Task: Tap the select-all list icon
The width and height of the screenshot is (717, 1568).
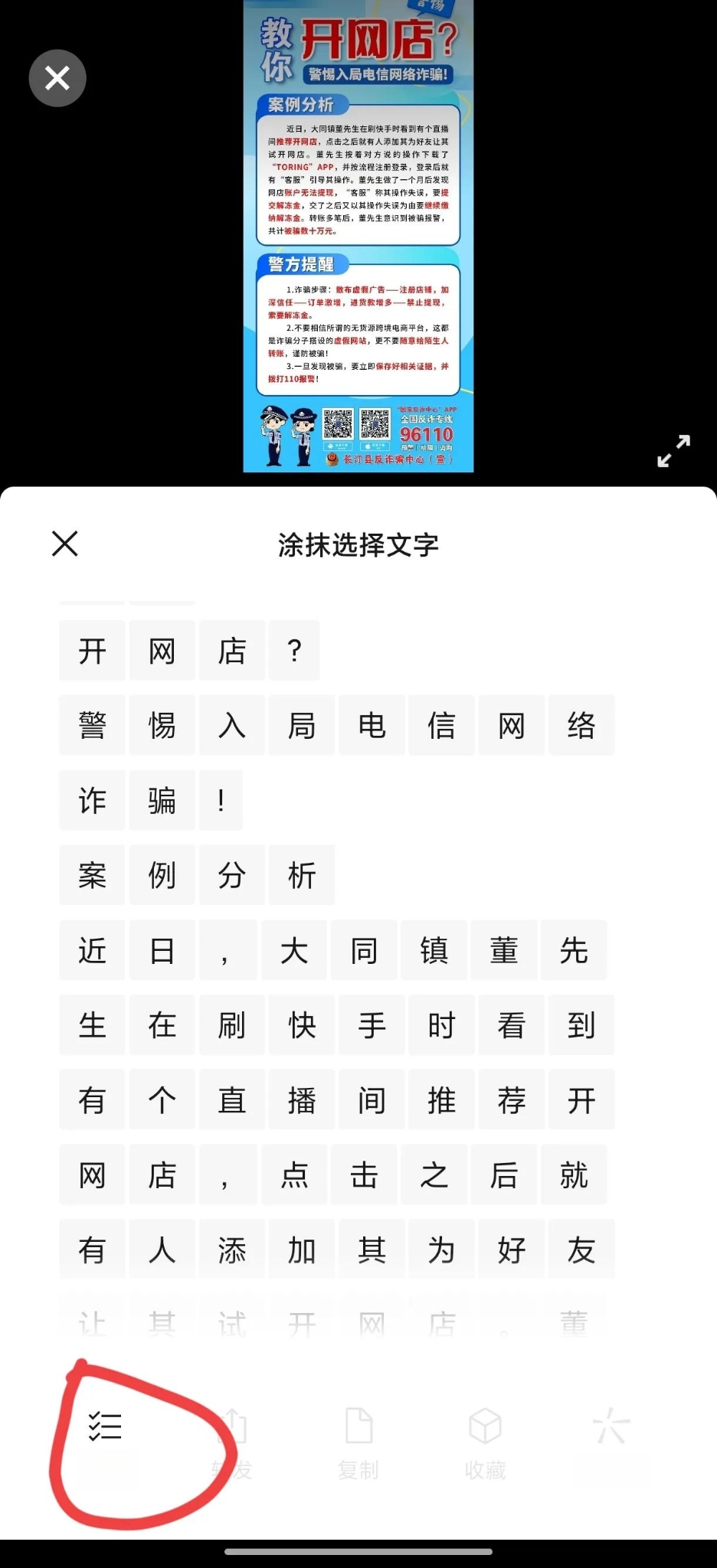Action: point(105,1426)
